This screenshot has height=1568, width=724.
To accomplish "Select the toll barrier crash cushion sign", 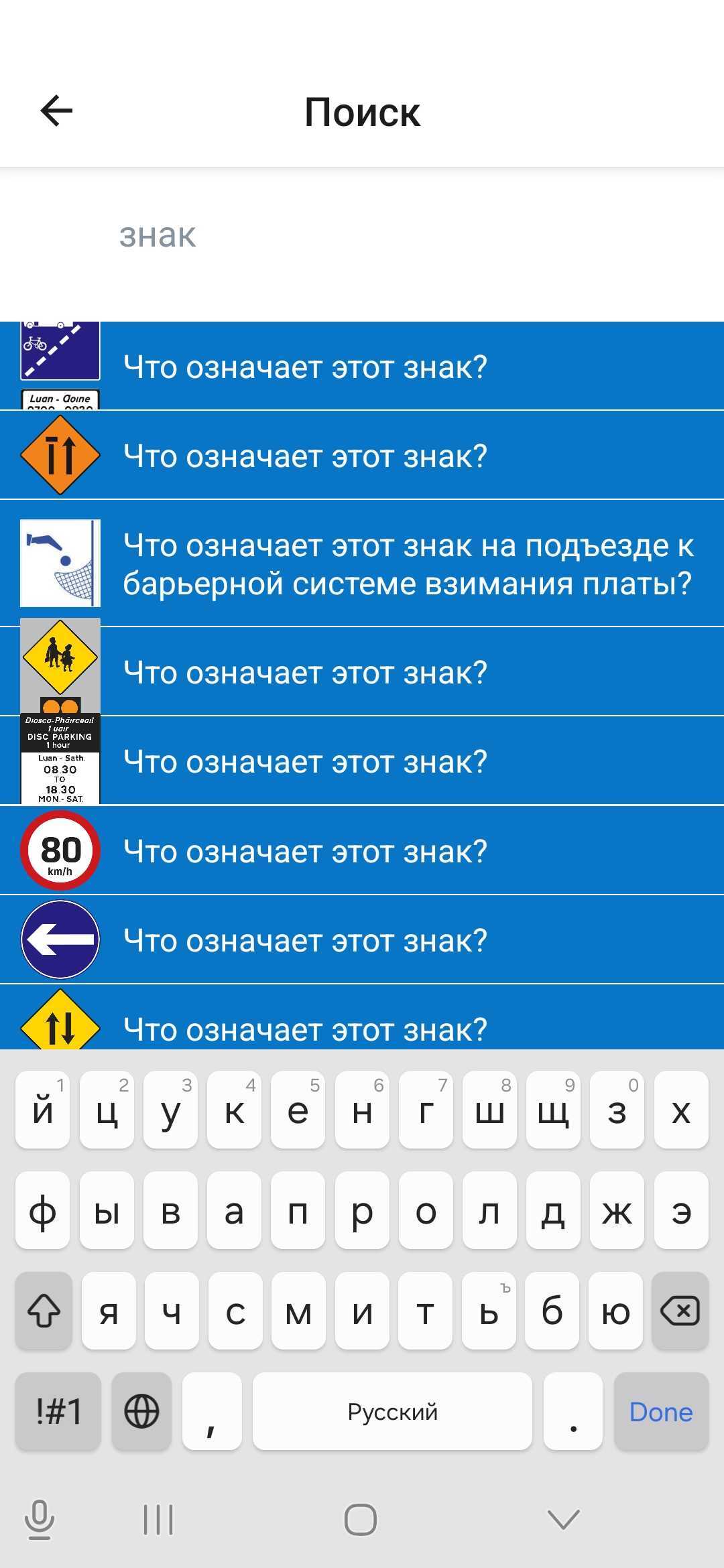I will (x=59, y=563).
